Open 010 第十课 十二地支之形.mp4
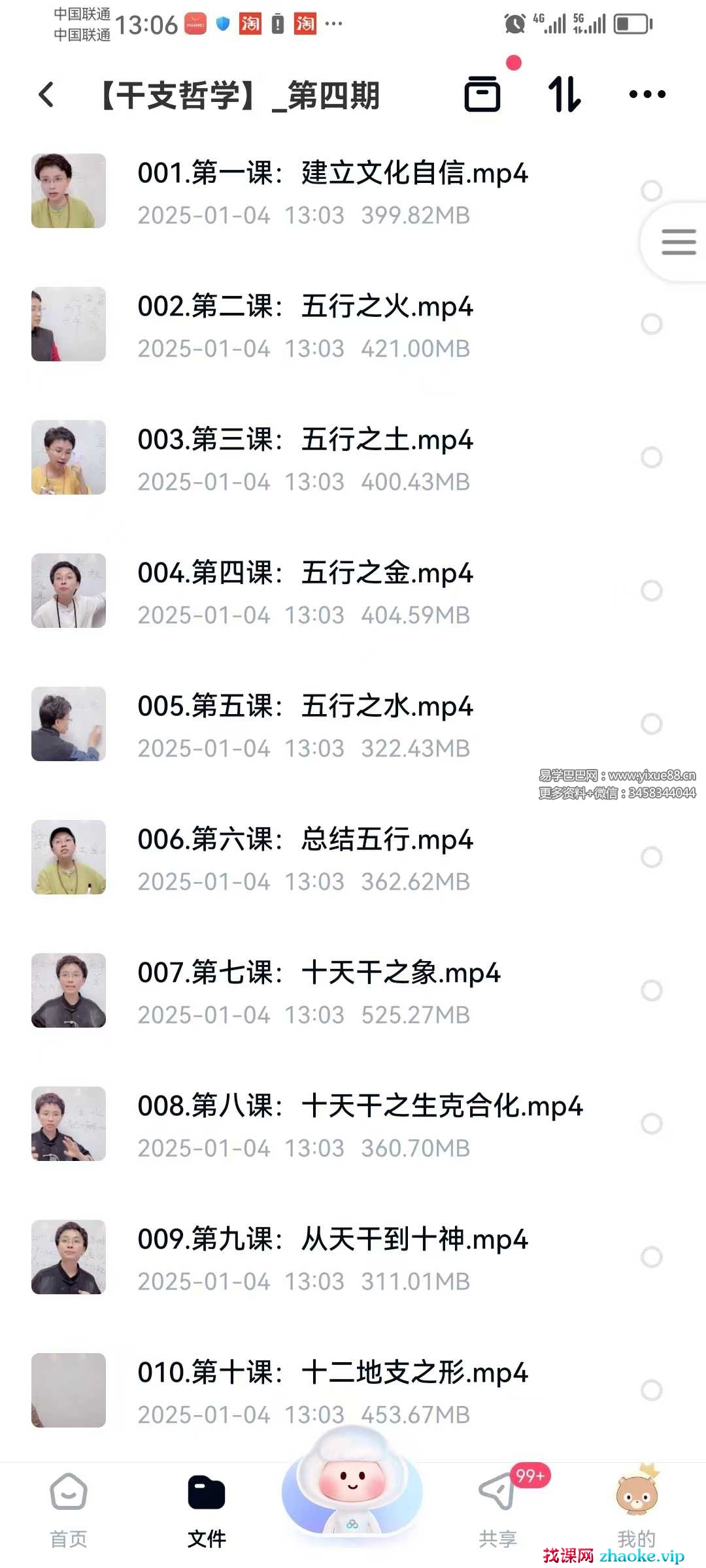This screenshot has width=706, height=1568. click(332, 1373)
